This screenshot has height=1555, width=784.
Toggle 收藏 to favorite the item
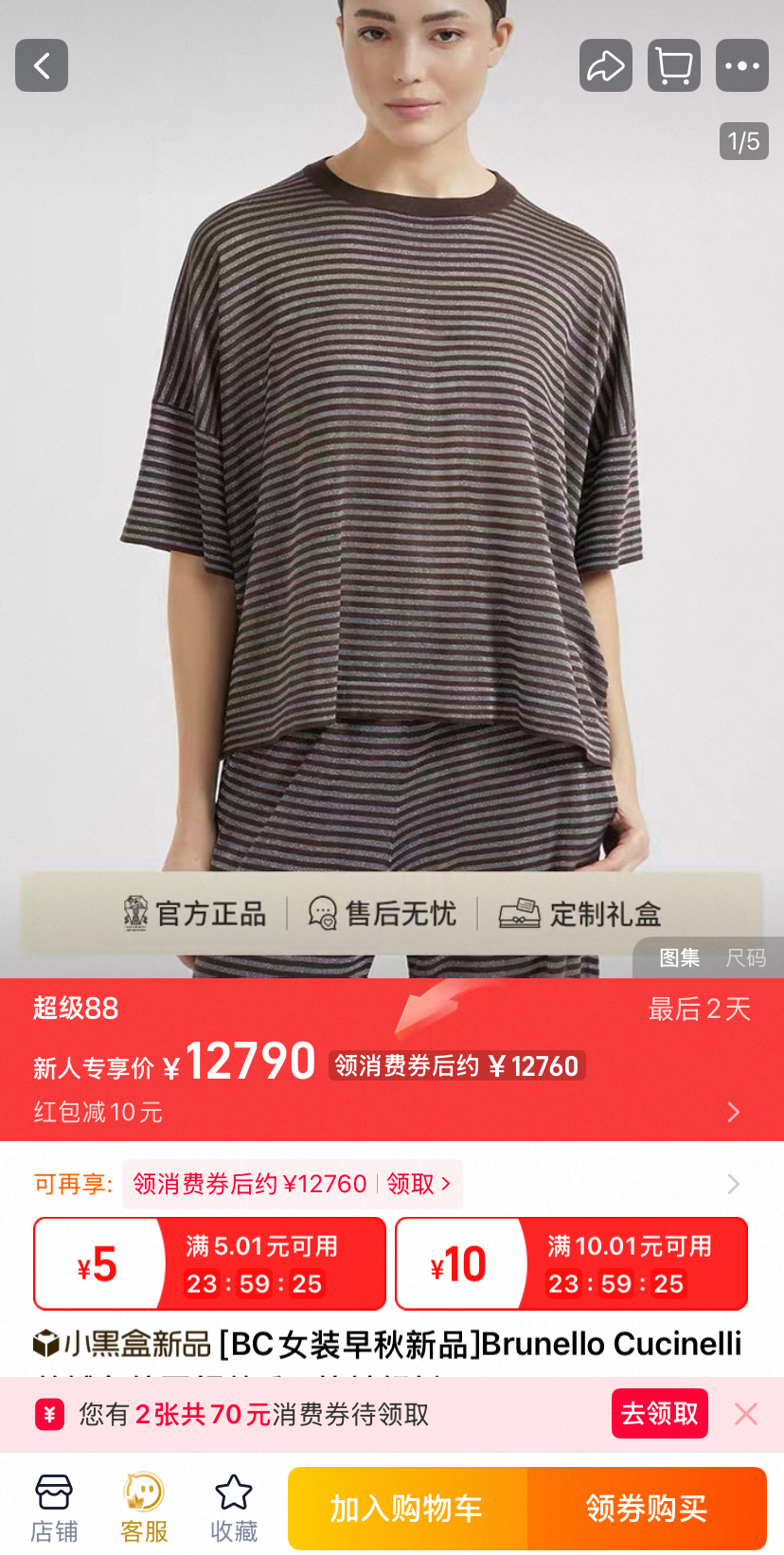click(233, 1506)
